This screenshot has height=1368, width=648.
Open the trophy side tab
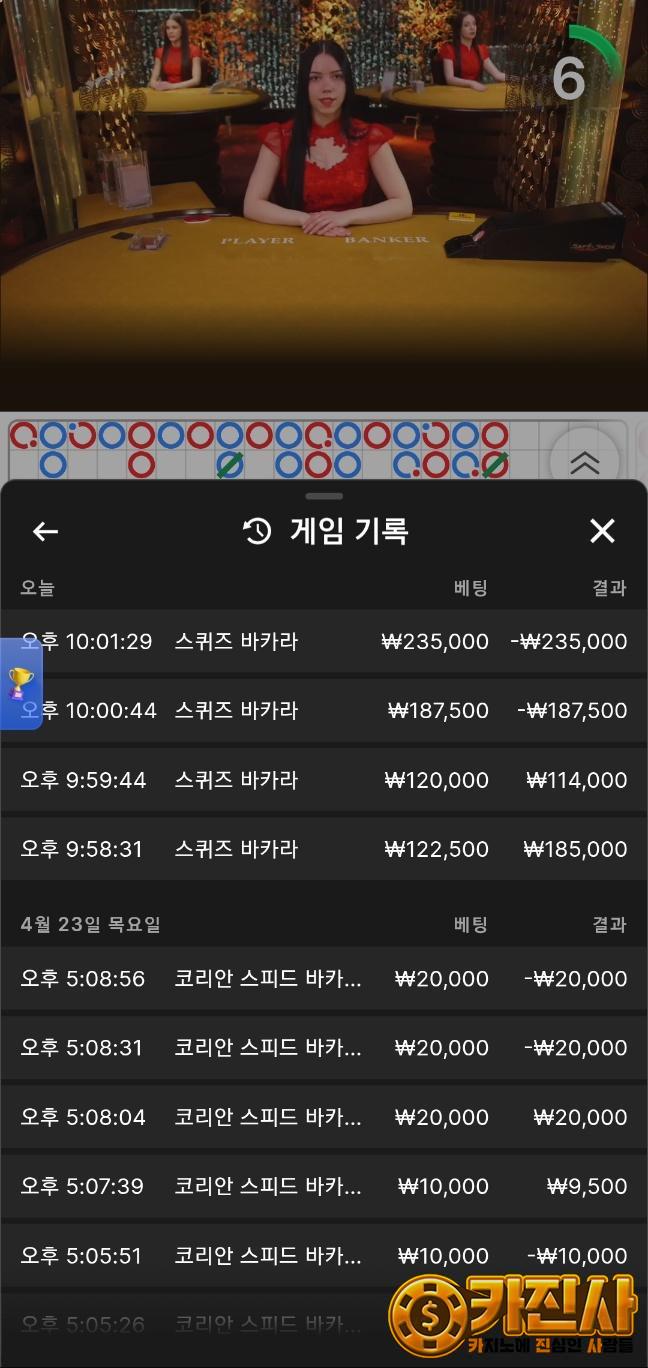20,684
